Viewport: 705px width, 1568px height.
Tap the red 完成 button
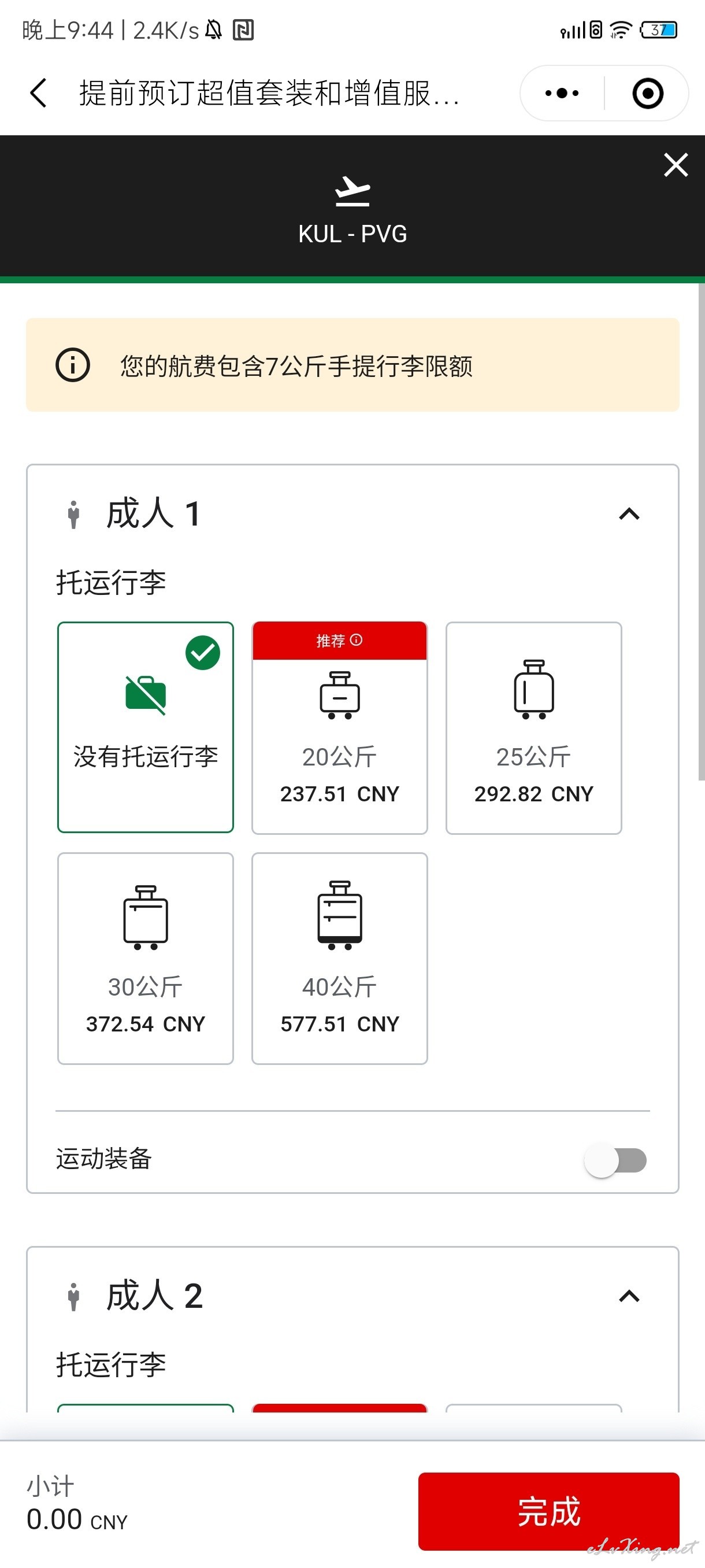(548, 1511)
